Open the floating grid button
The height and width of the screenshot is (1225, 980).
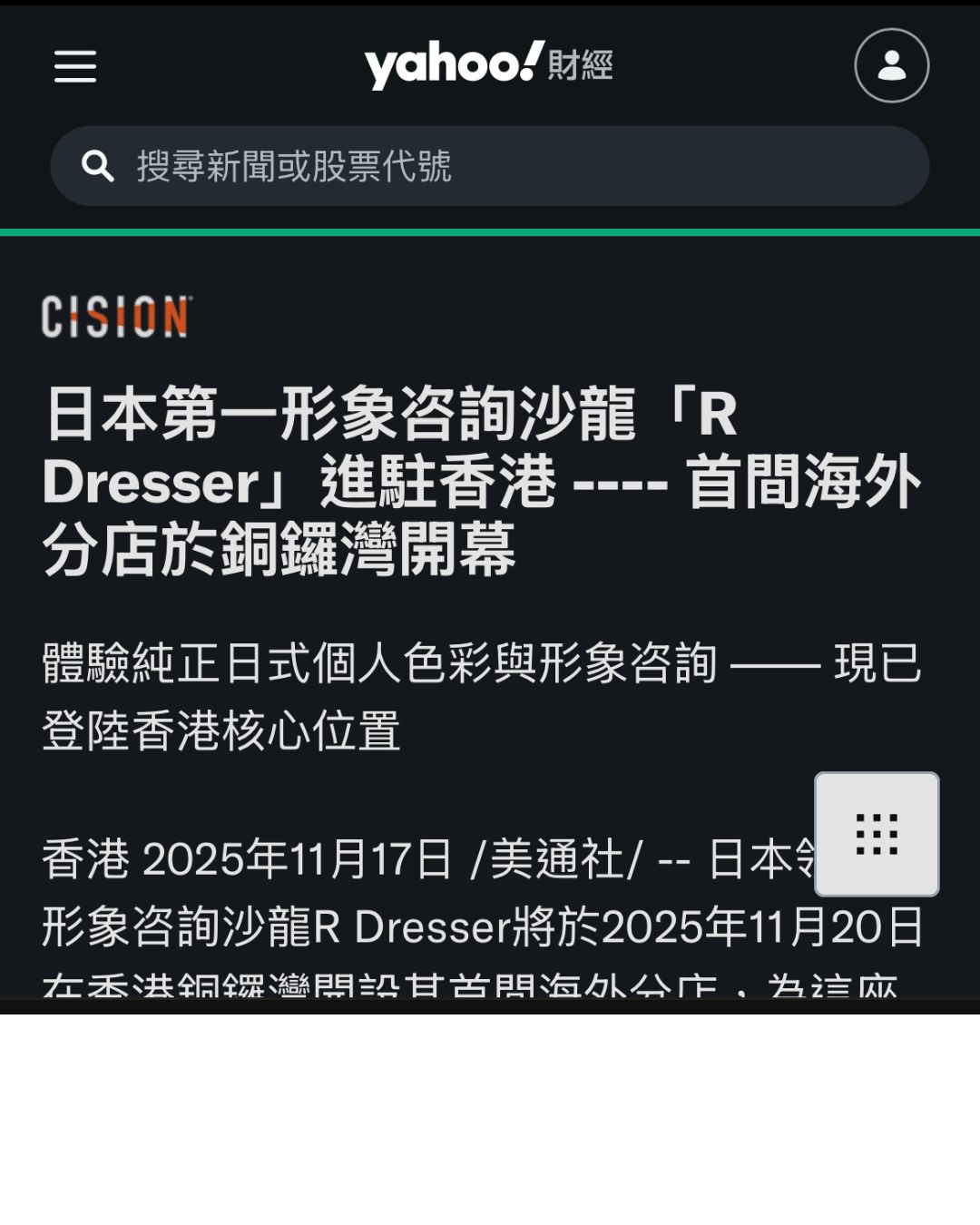tap(877, 834)
